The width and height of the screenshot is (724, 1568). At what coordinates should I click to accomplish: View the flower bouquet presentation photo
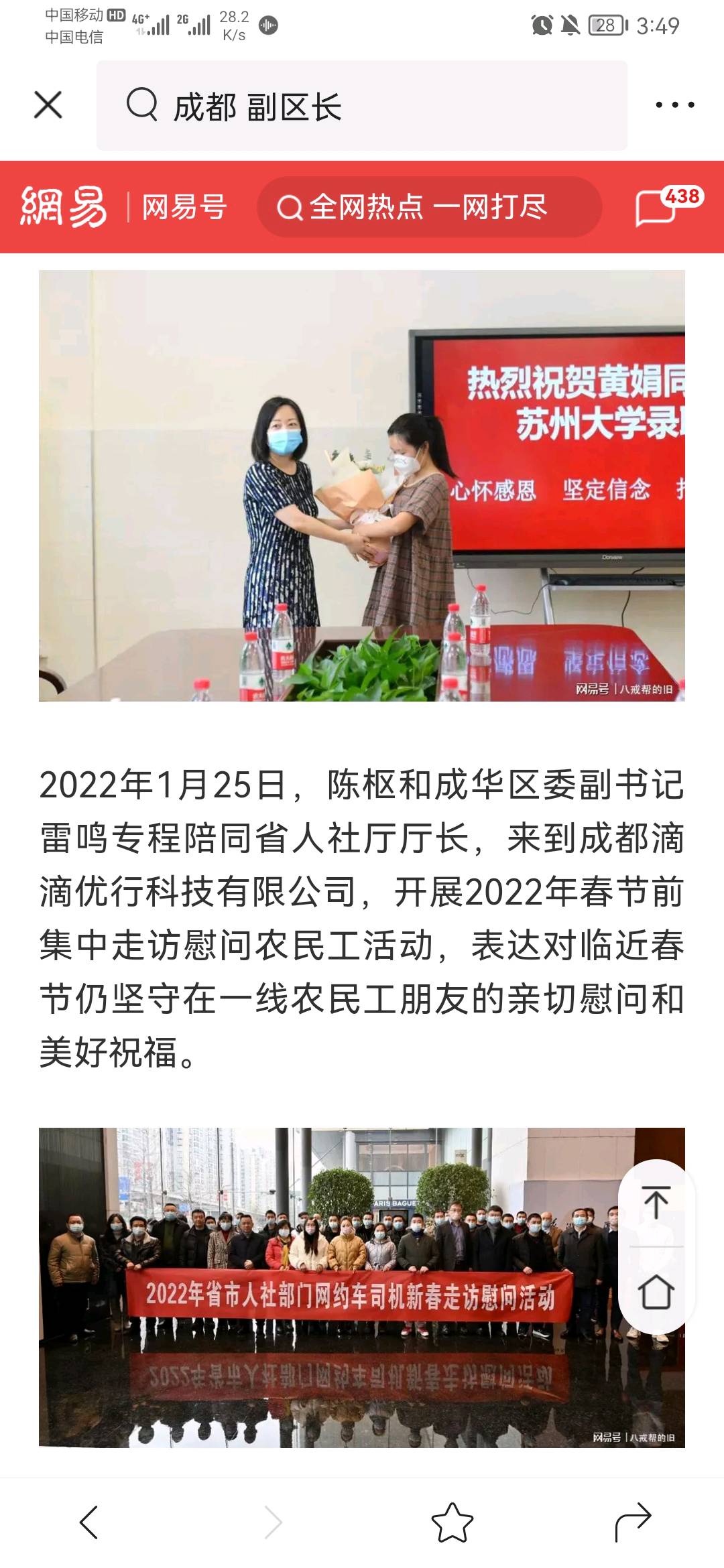click(x=362, y=486)
